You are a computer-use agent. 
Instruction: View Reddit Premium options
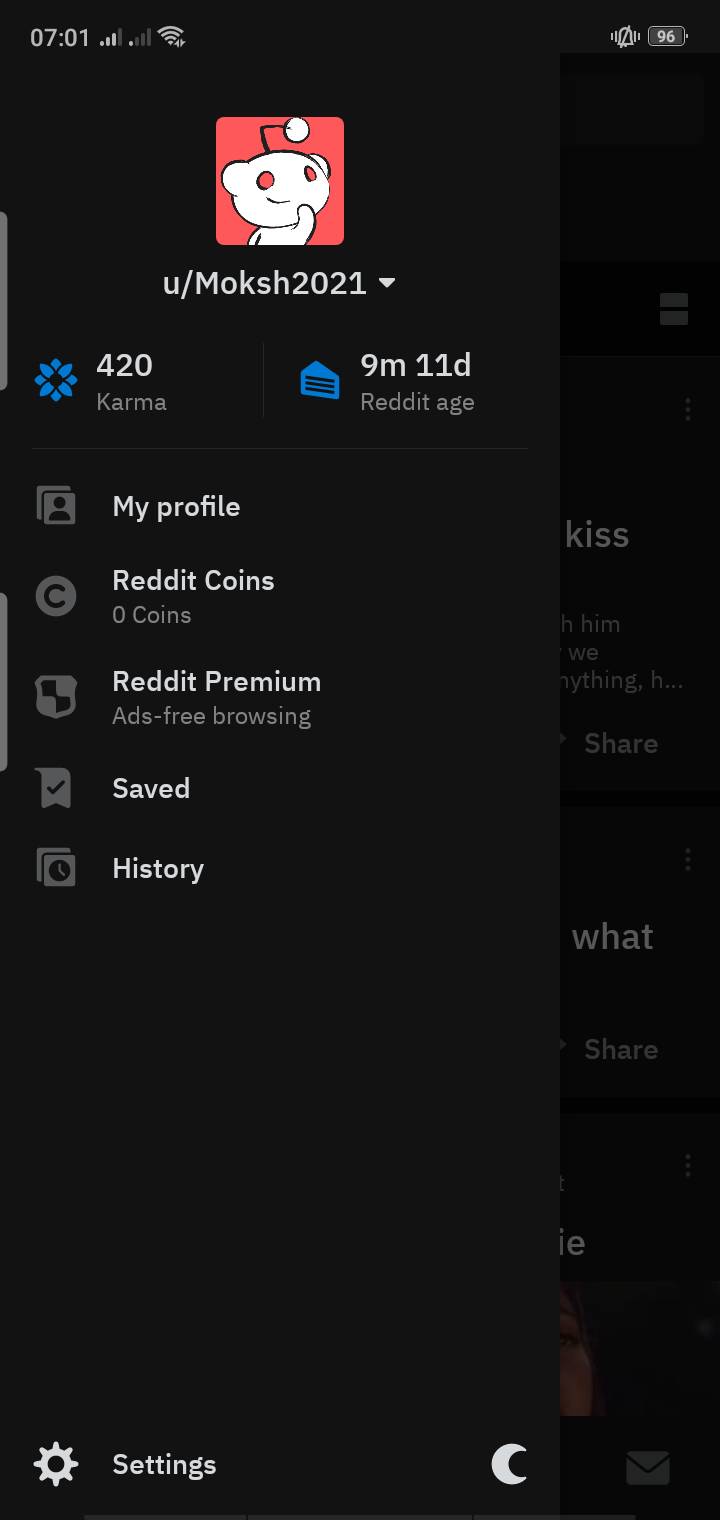216,697
